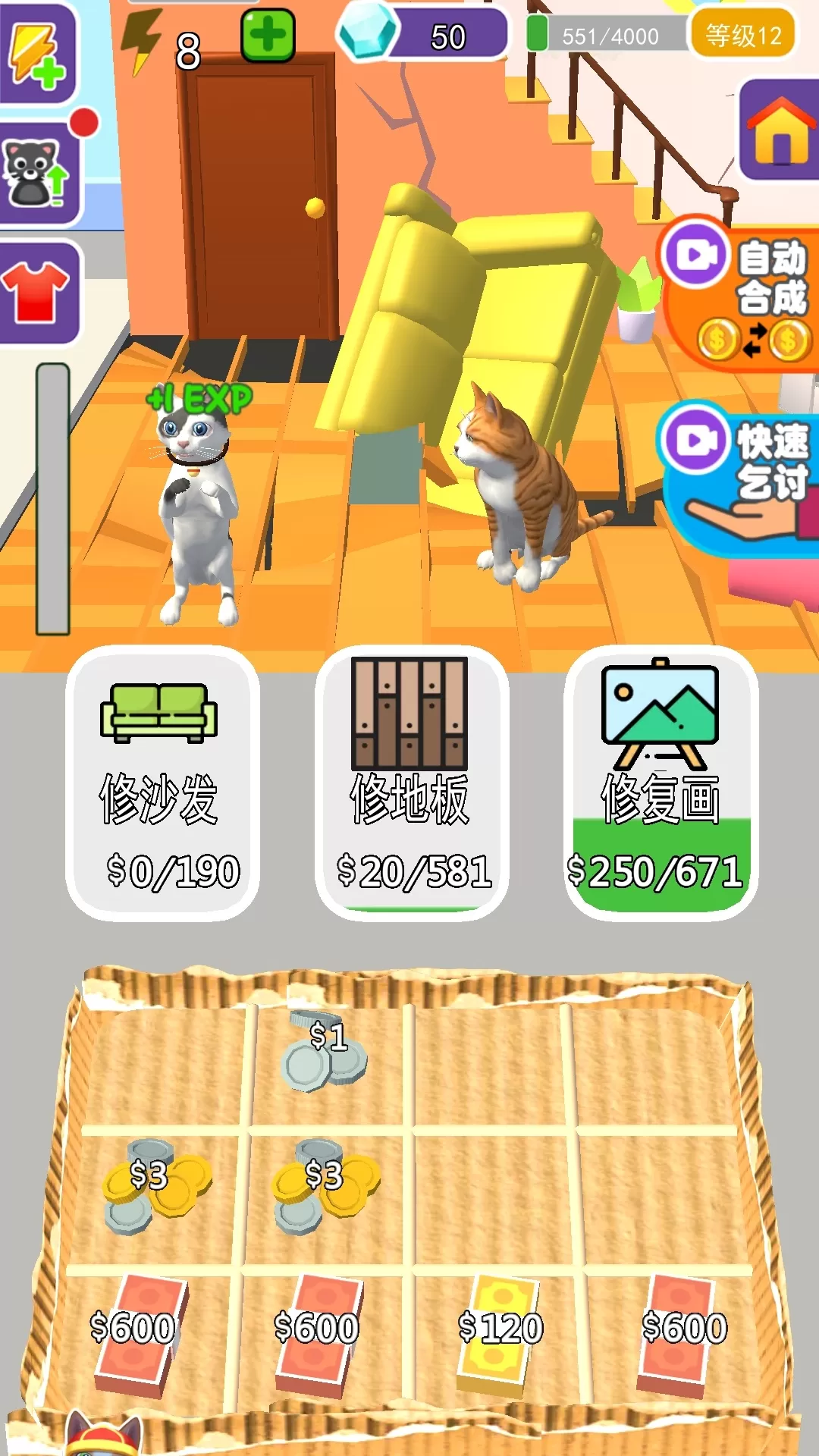This screenshot has width=819, height=1456.
Task: Select the 修沙发 sofa repair card
Action: [162, 783]
